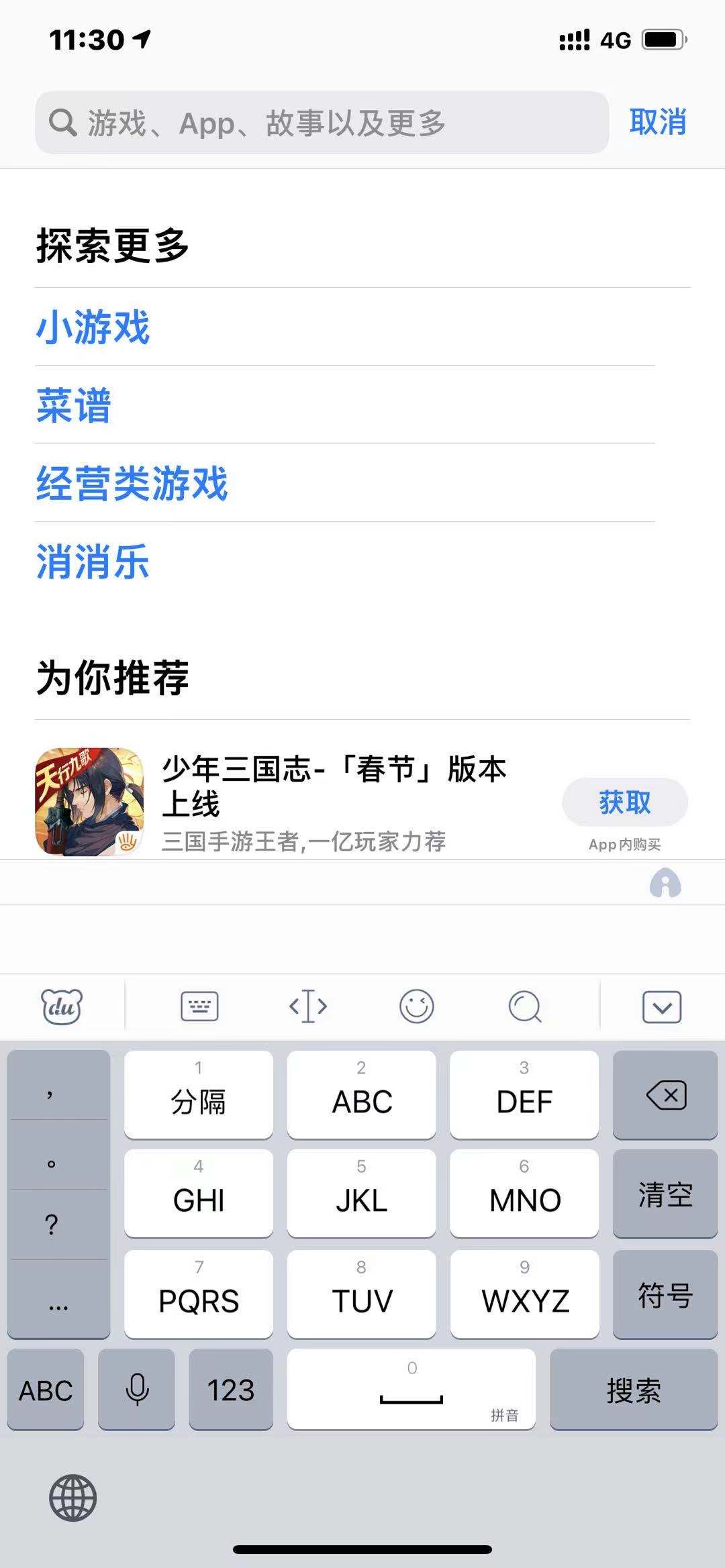This screenshot has height=1568, width=725.
Task: Open the keyboard's search tool
Action: tap(525, 1006)
